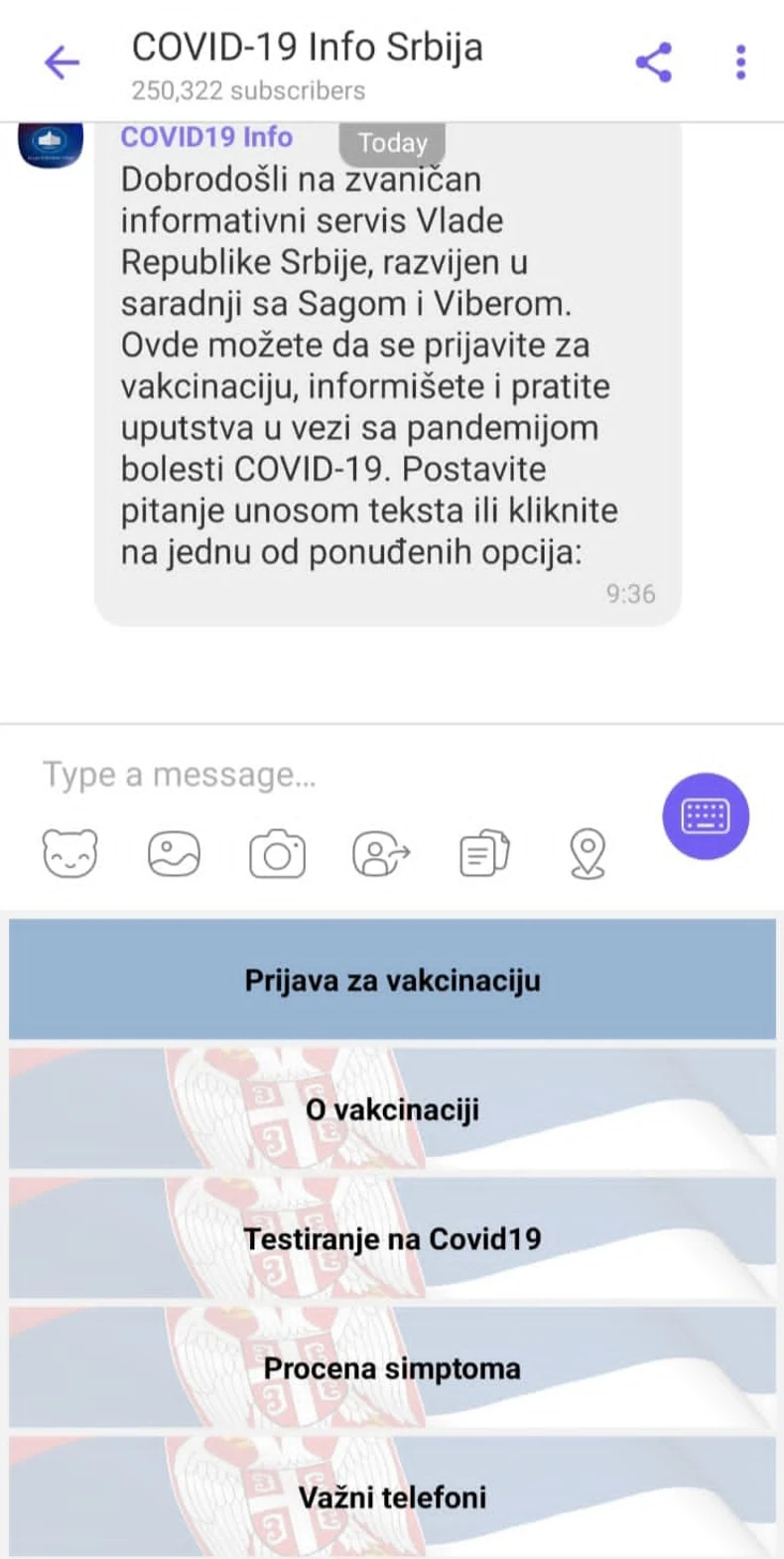
Task: Open Testiranje na Covid19
Action: 392,1238
